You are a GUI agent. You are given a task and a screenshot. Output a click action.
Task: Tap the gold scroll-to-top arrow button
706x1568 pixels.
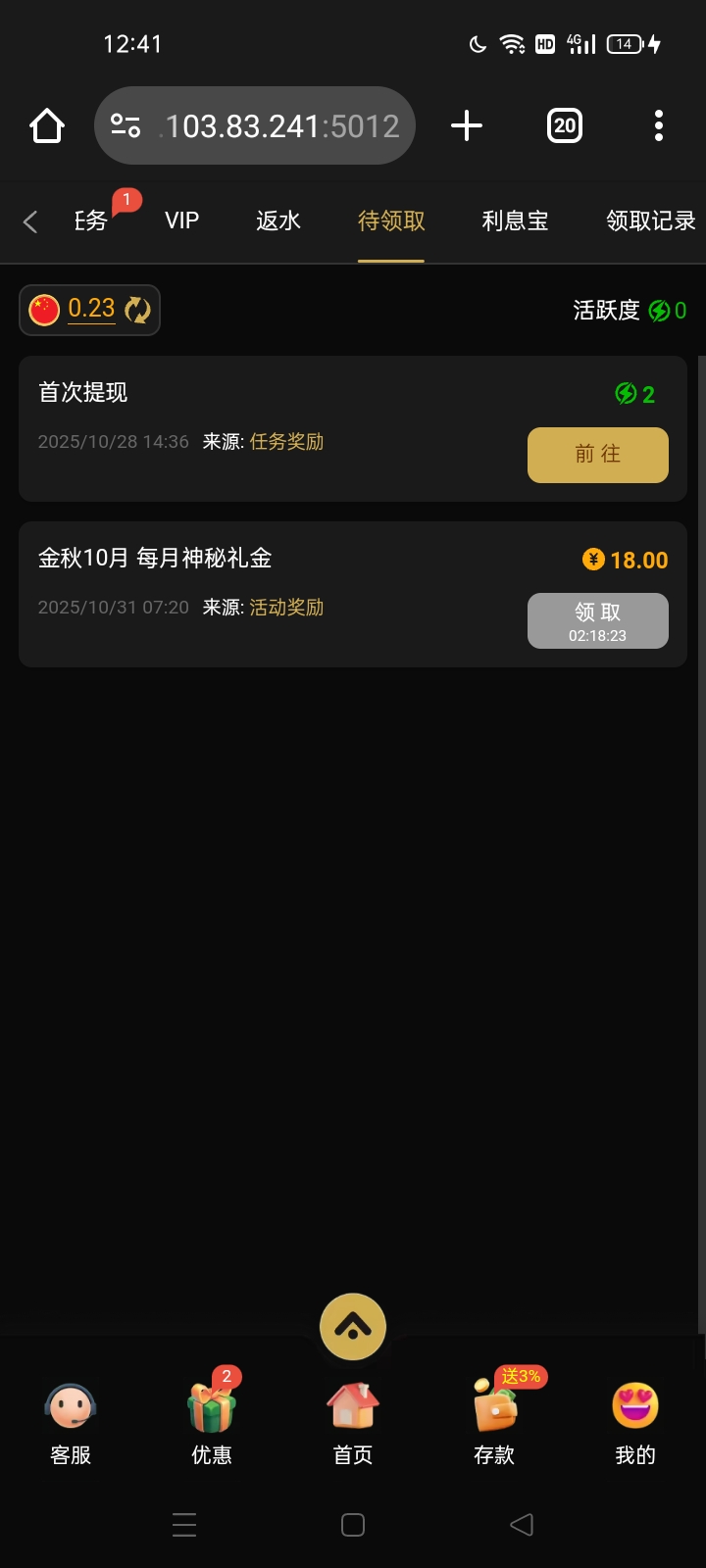[x=353, y=1327]
